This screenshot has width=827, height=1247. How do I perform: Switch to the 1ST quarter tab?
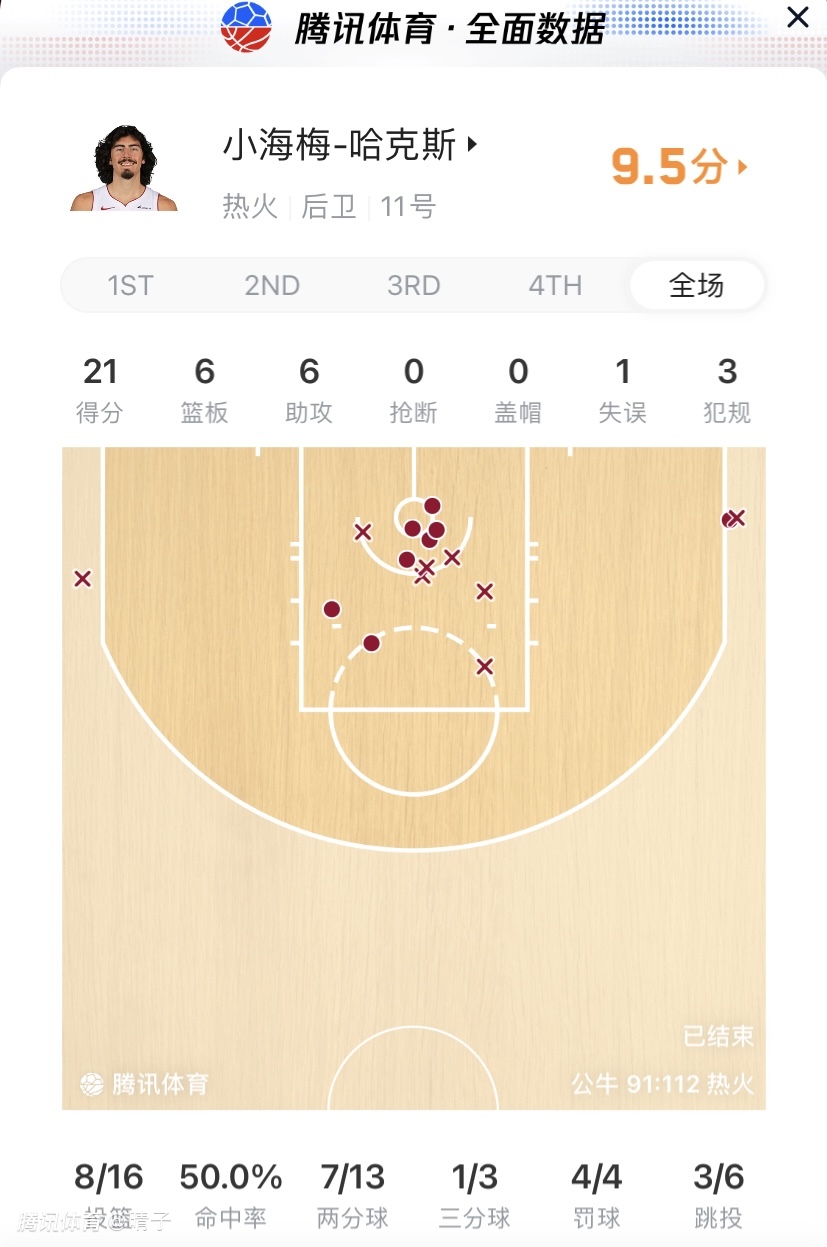[130, 286]
